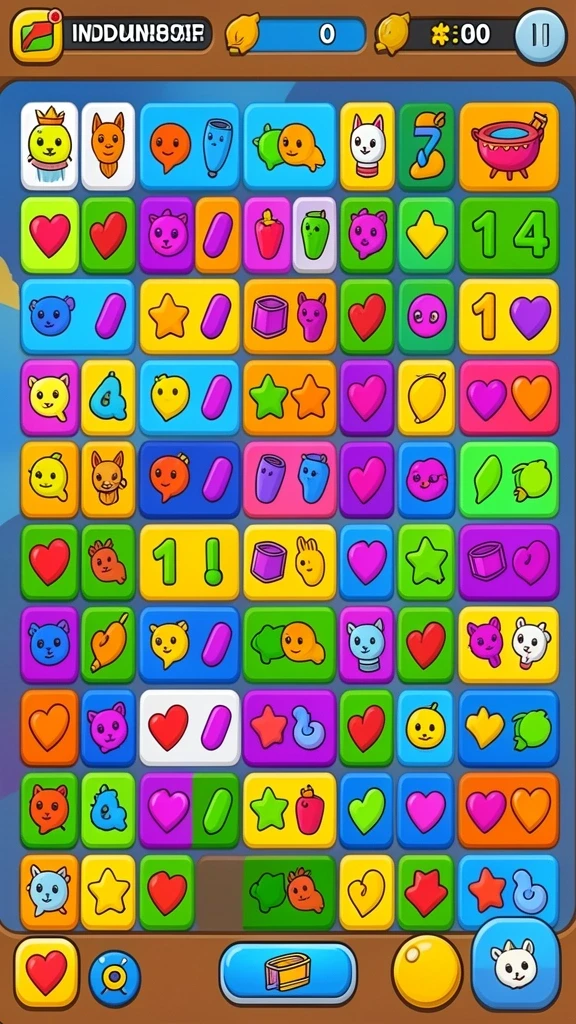Screen dimensions: 576x1024
Task: Select the crowned yellow character tile
Action: pos(49,146)
